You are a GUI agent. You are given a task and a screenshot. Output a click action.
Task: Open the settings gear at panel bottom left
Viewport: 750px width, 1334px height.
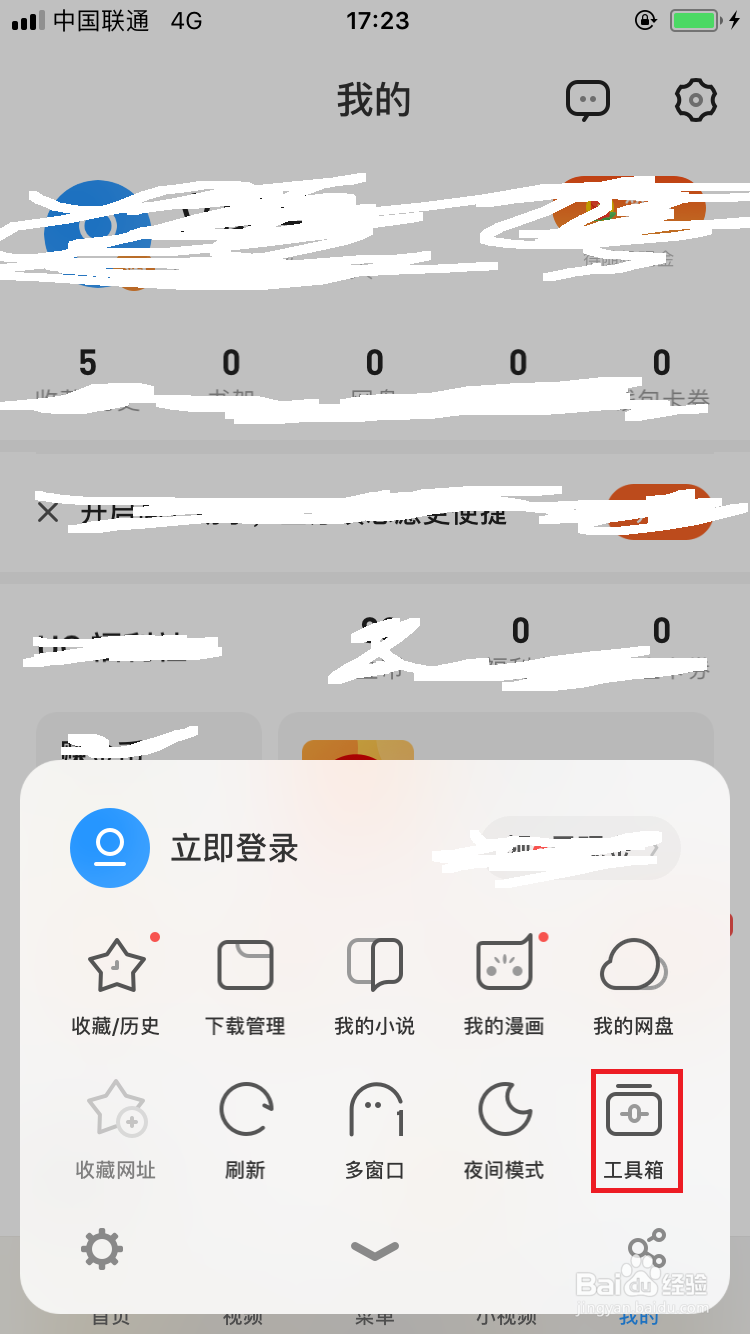click(x=100, y=1248)
